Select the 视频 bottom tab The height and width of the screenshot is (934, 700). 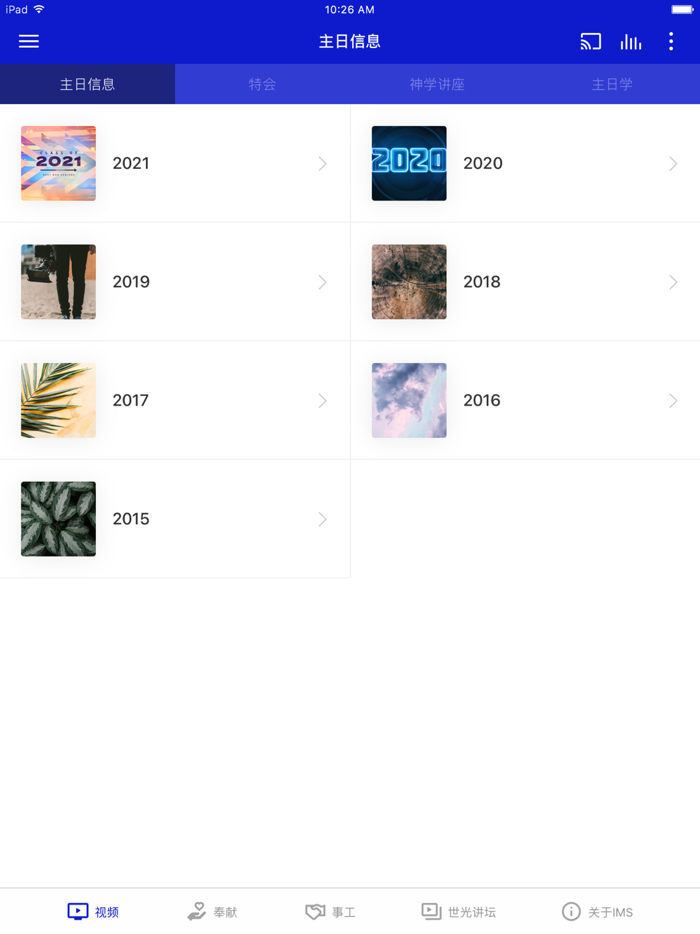[93, 911]
